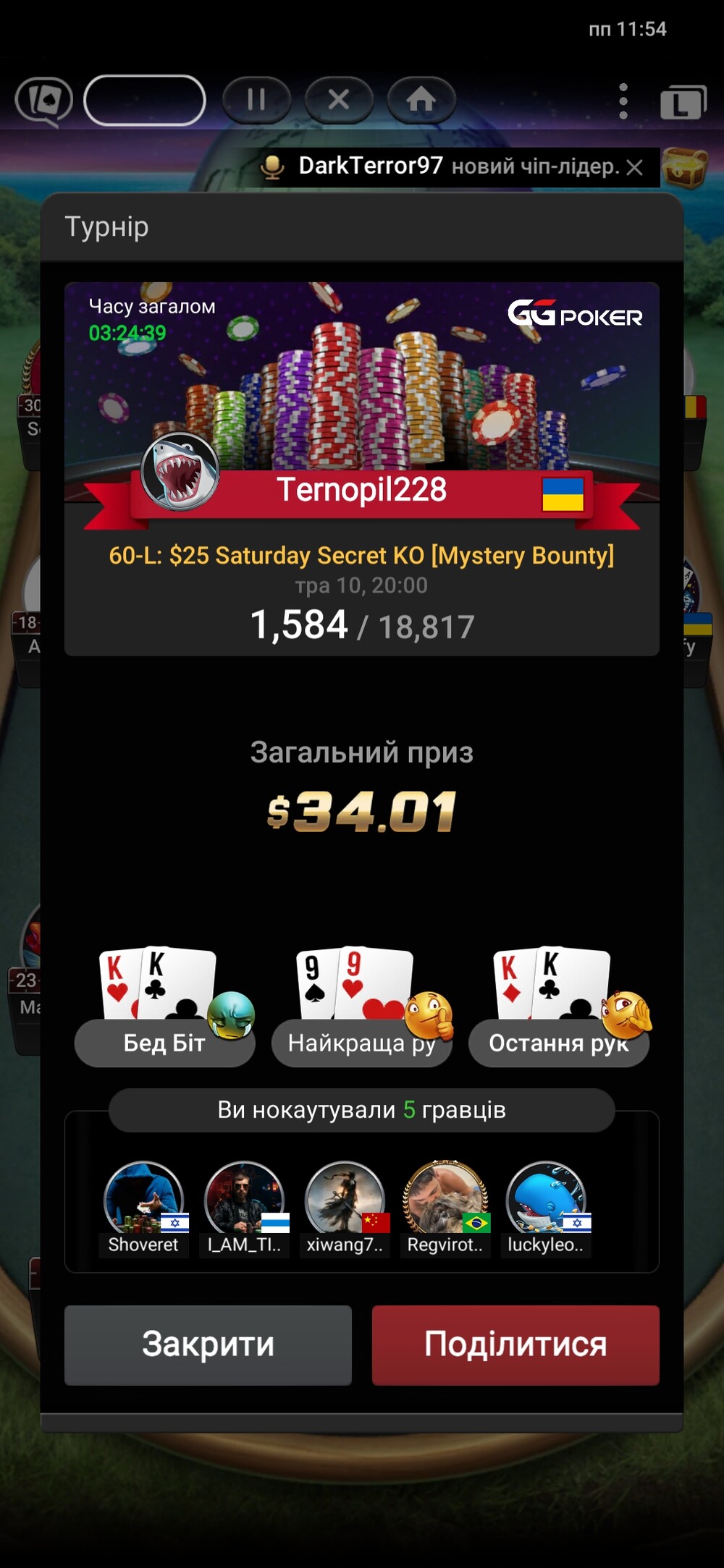The width and height of the screenshot is (724, 1568).
Task: Open the multi-table layout icon
Action: pos(683,102)
